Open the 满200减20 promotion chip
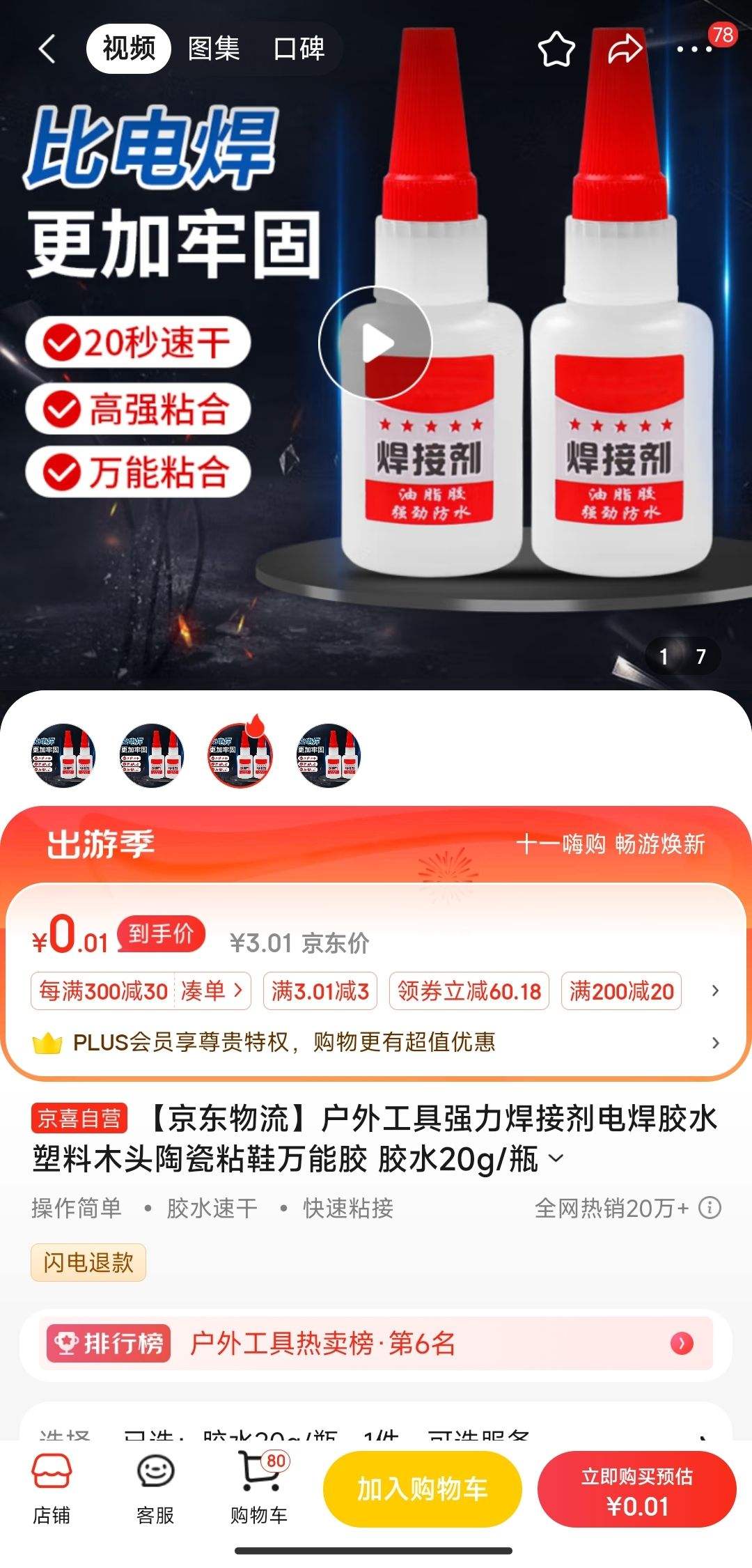Image resolution: width=752 pixels, height=1568 pixels. pyautogui.click(x=621, y=991)
